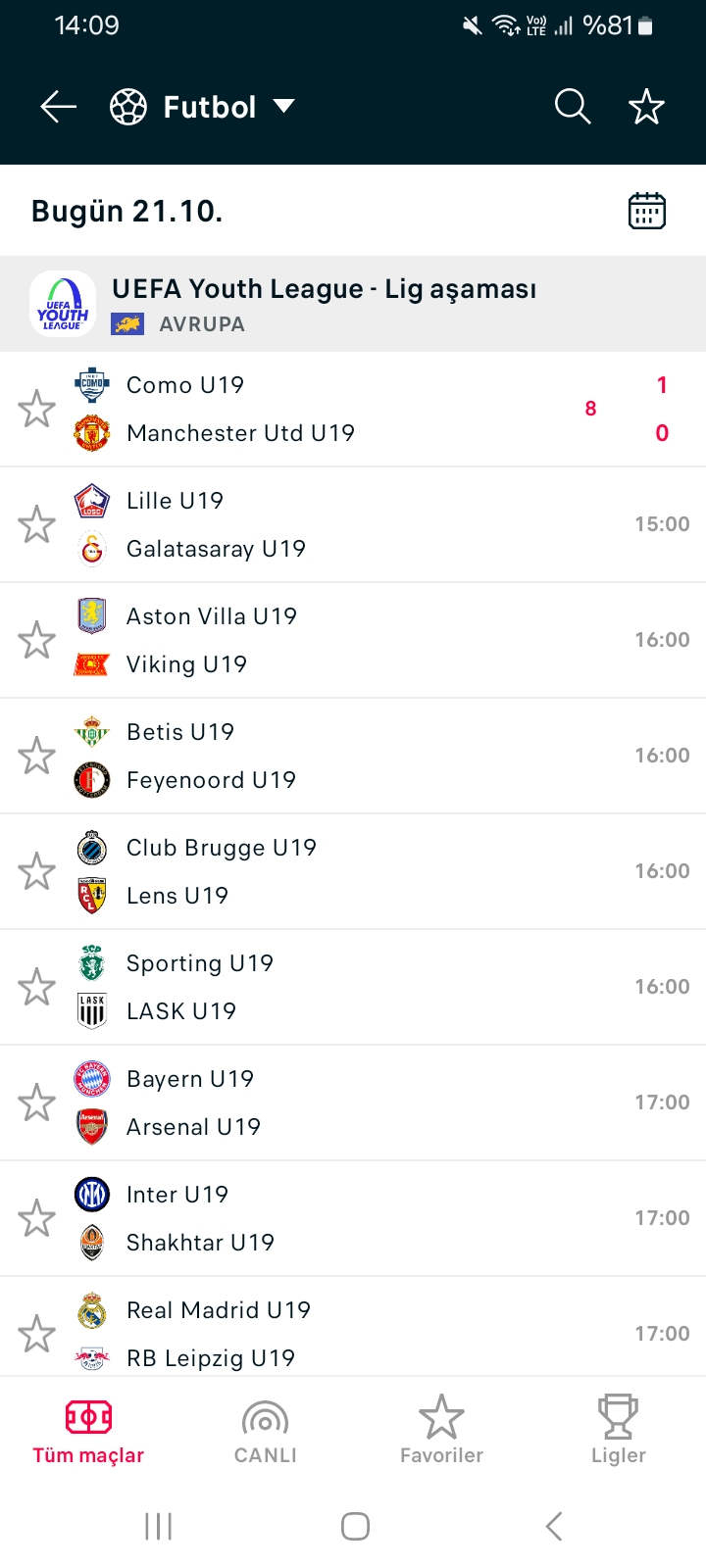Switch to the CANLI tab
This screenshot has height=1568, width=706.
pyautogui.click(x=265, y=1431)
